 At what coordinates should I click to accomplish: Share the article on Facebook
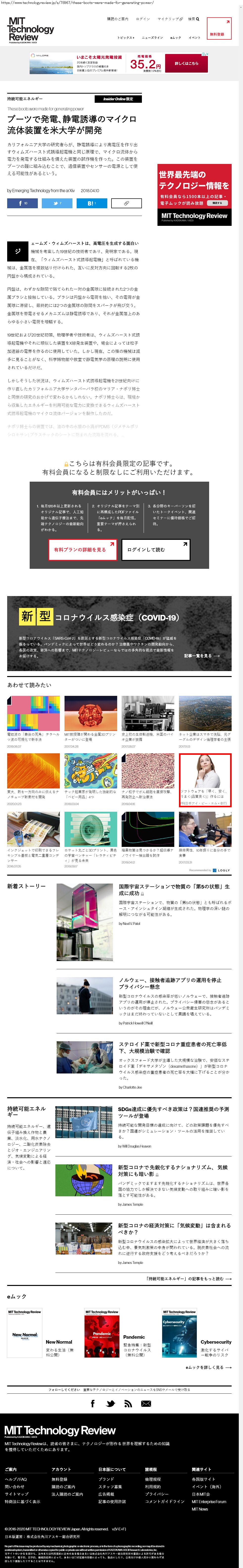22,203
